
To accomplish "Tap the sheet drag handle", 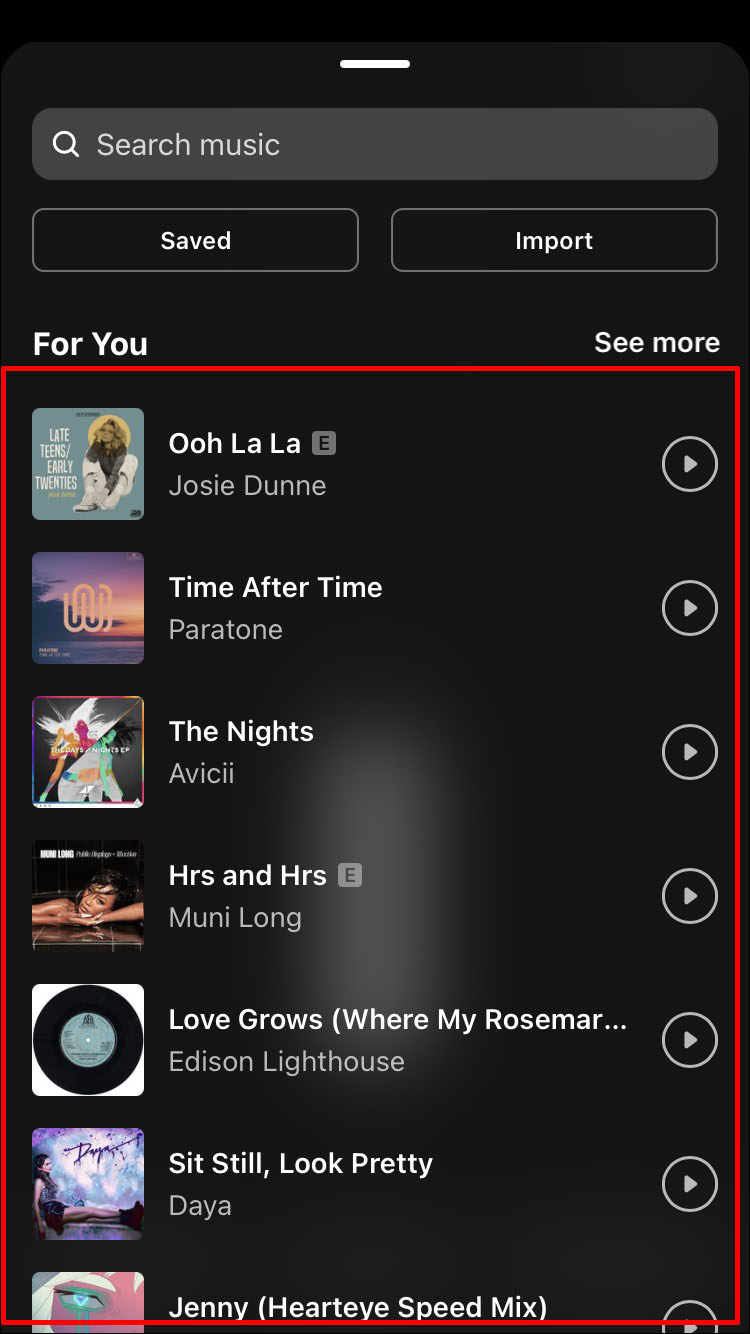I will (374, 64).
